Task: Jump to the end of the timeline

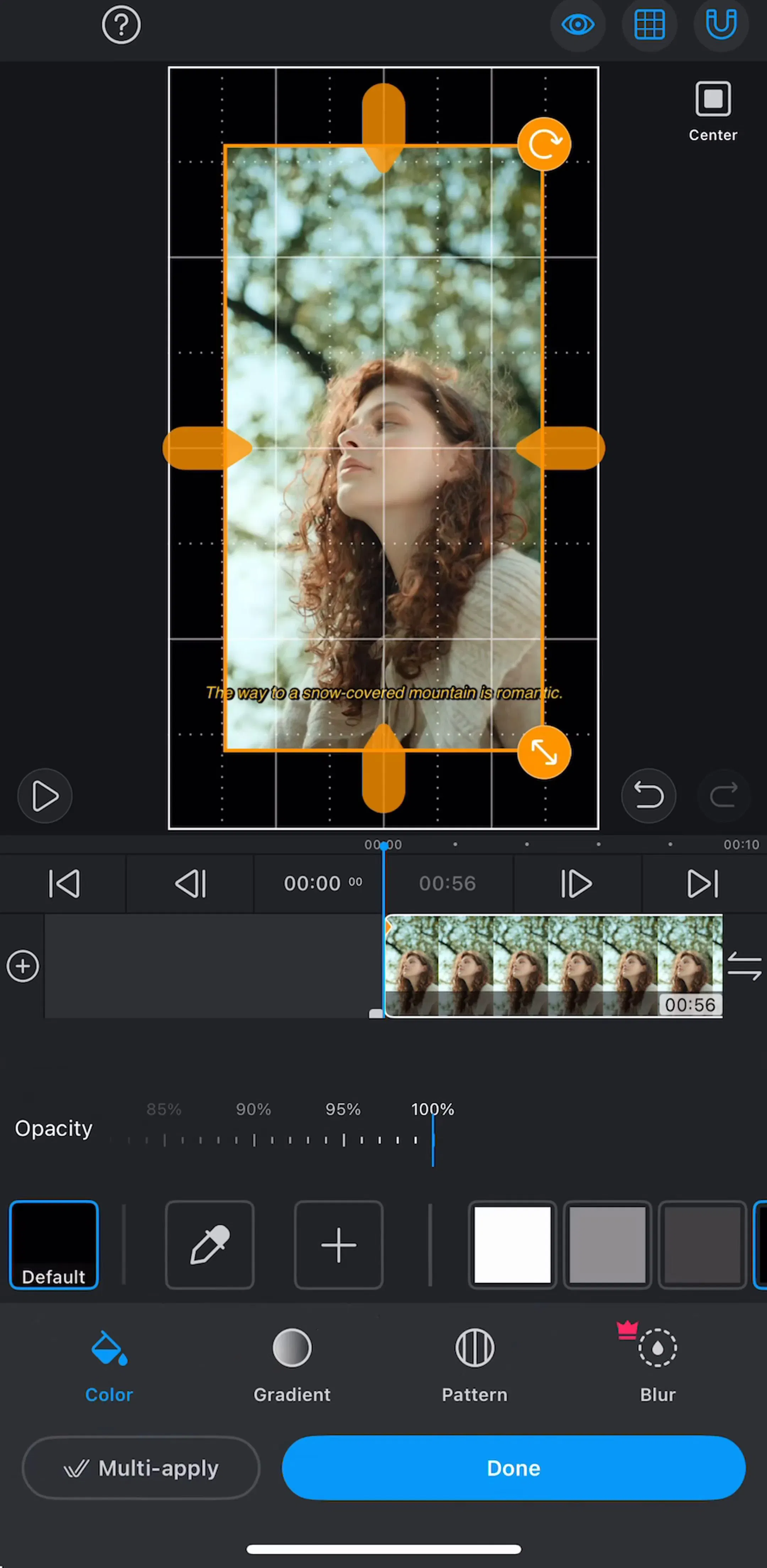Action: click(703, 883)
